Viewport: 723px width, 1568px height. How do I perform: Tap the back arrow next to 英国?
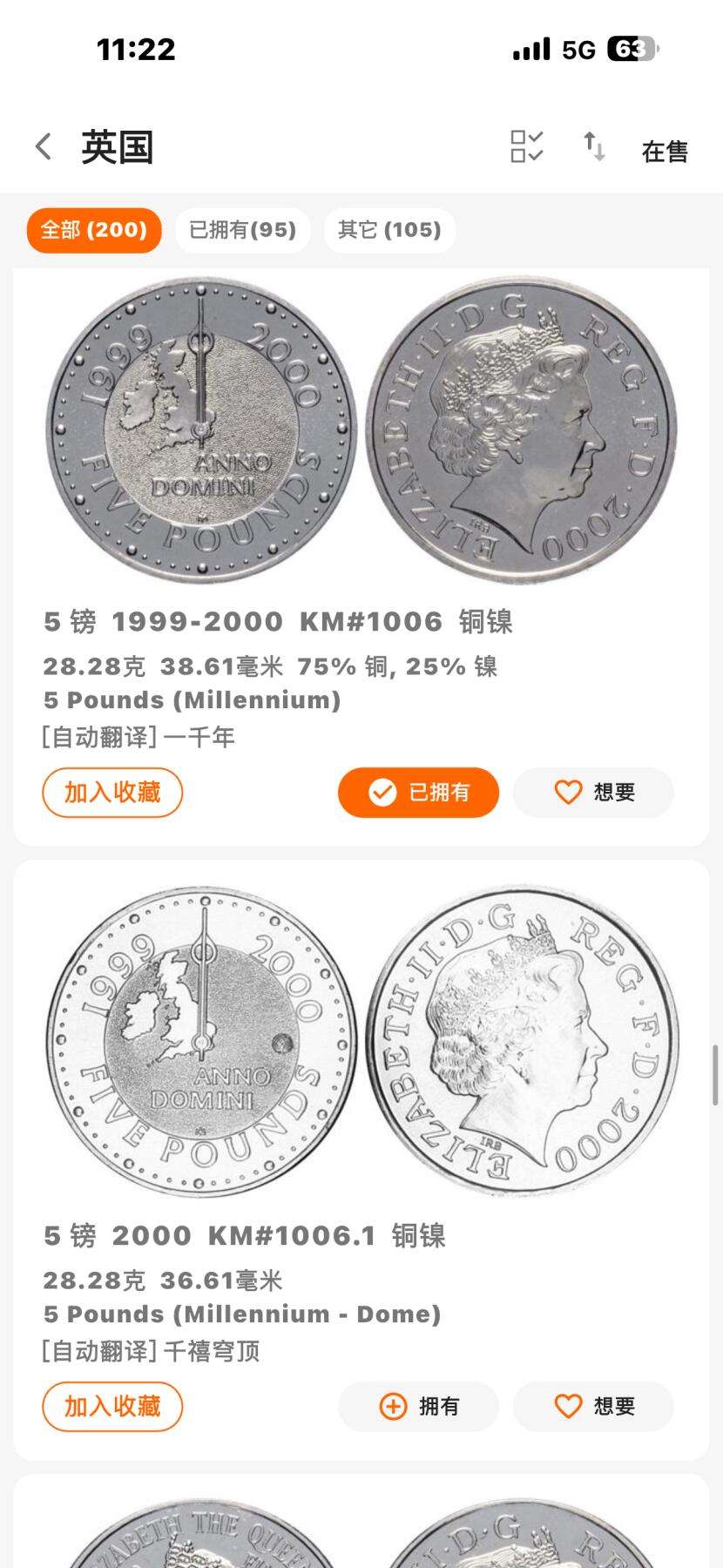click(x=42, y=145)
